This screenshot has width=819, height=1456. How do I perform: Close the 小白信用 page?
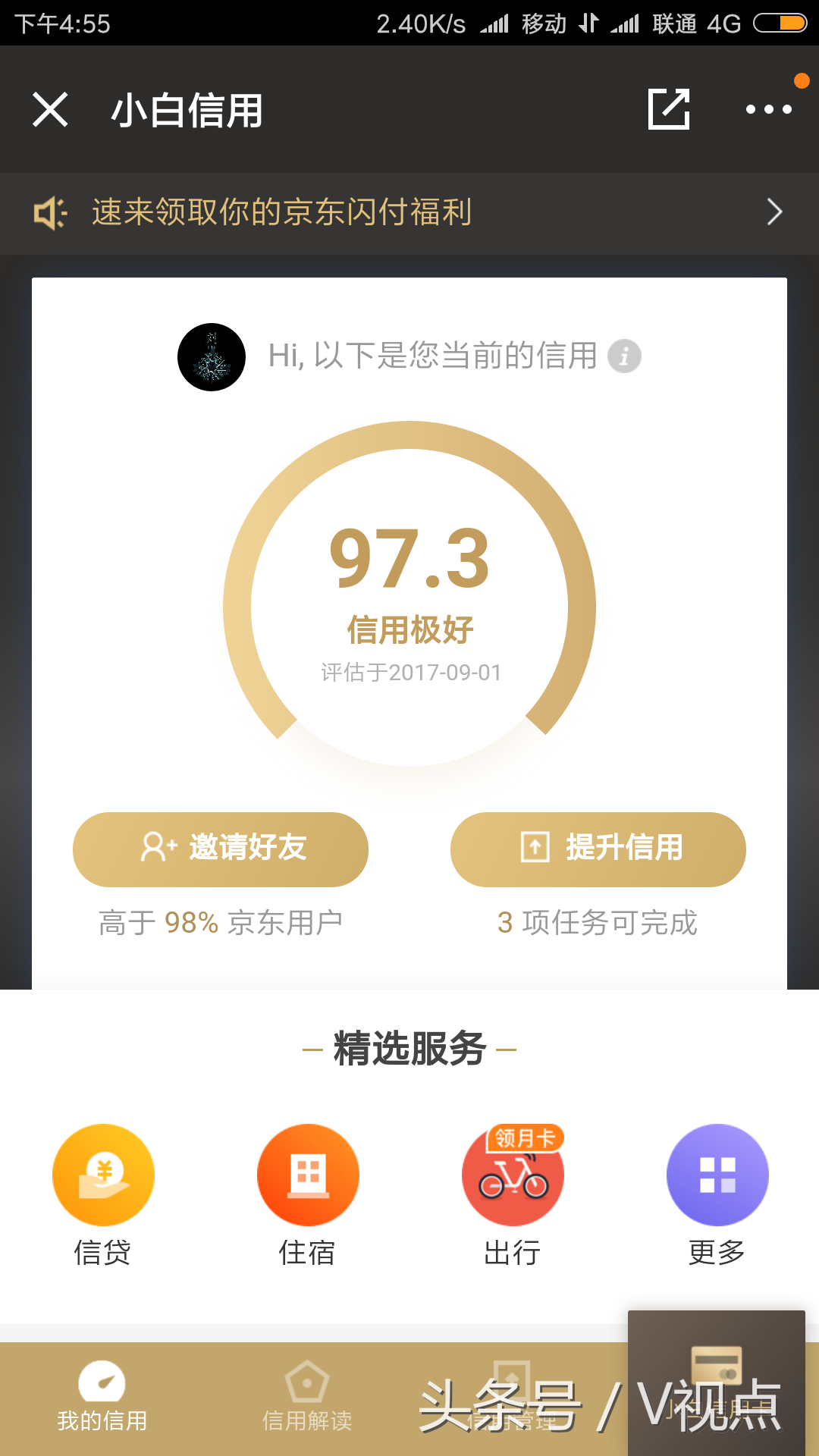[50, 110]
